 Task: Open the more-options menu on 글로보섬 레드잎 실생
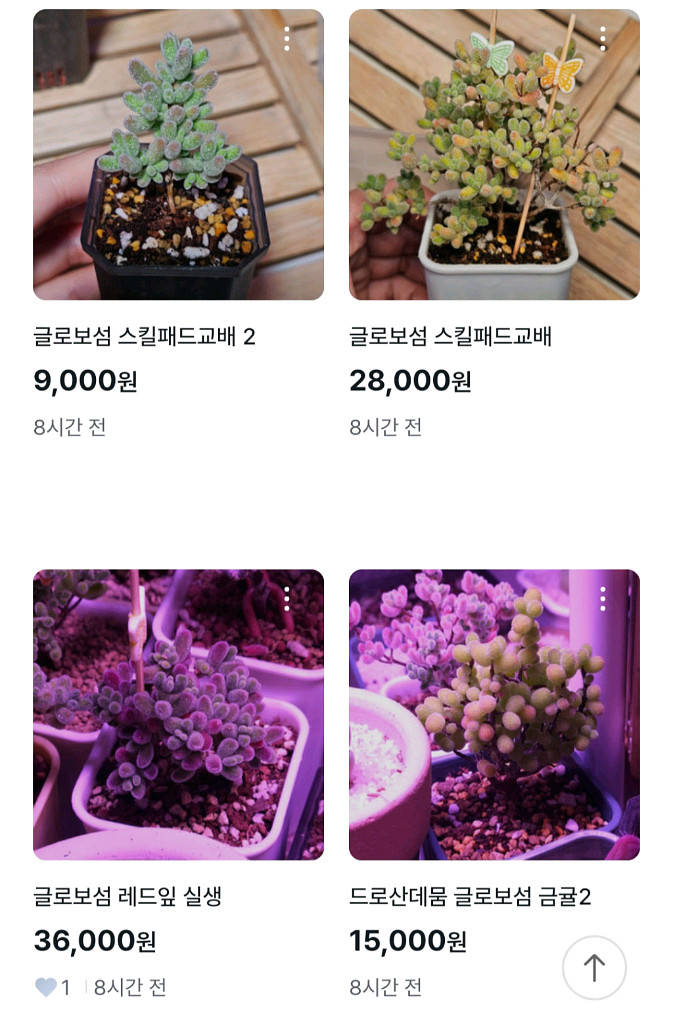[x=287, y=599]
